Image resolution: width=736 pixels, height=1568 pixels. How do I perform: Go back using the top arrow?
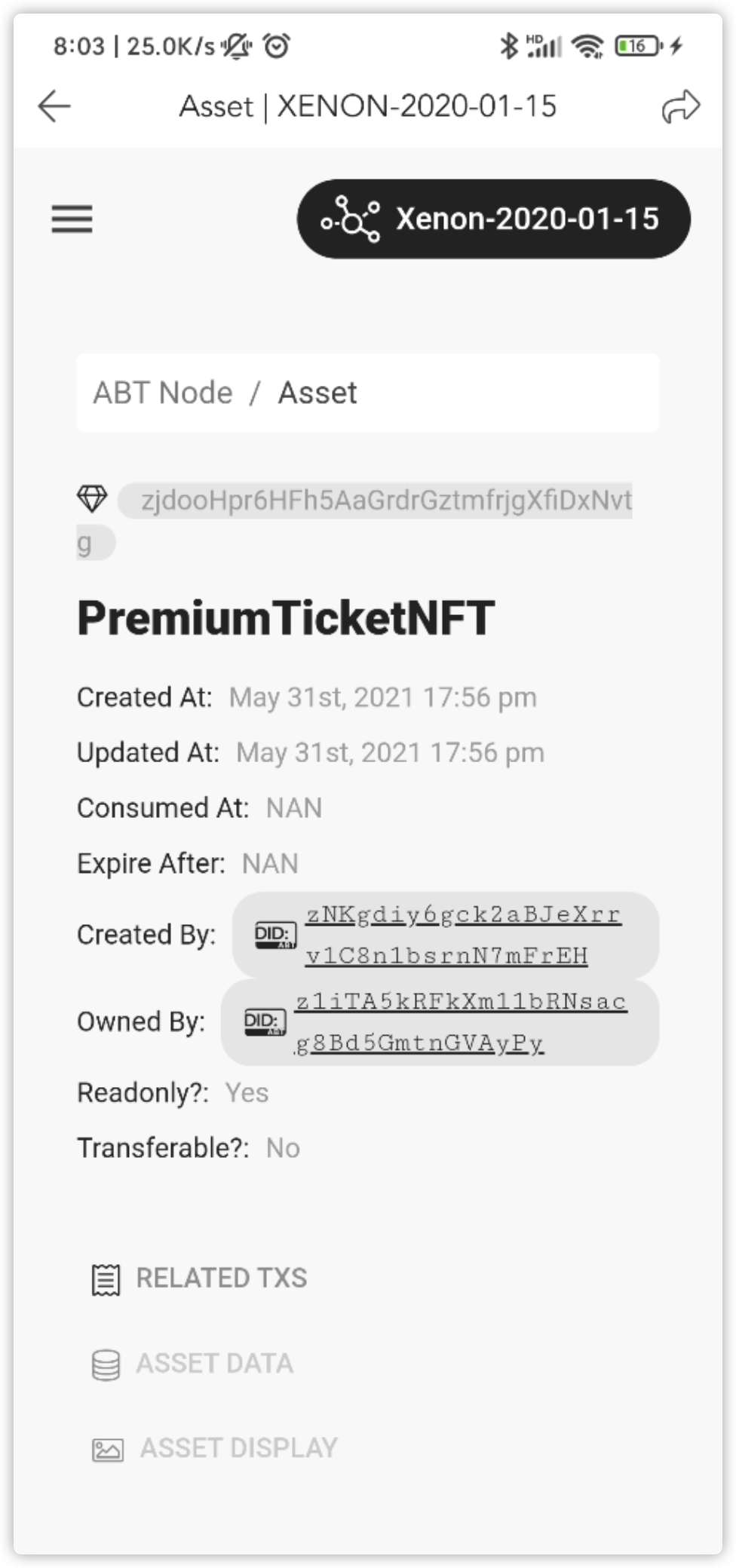[x=54, y=106]
